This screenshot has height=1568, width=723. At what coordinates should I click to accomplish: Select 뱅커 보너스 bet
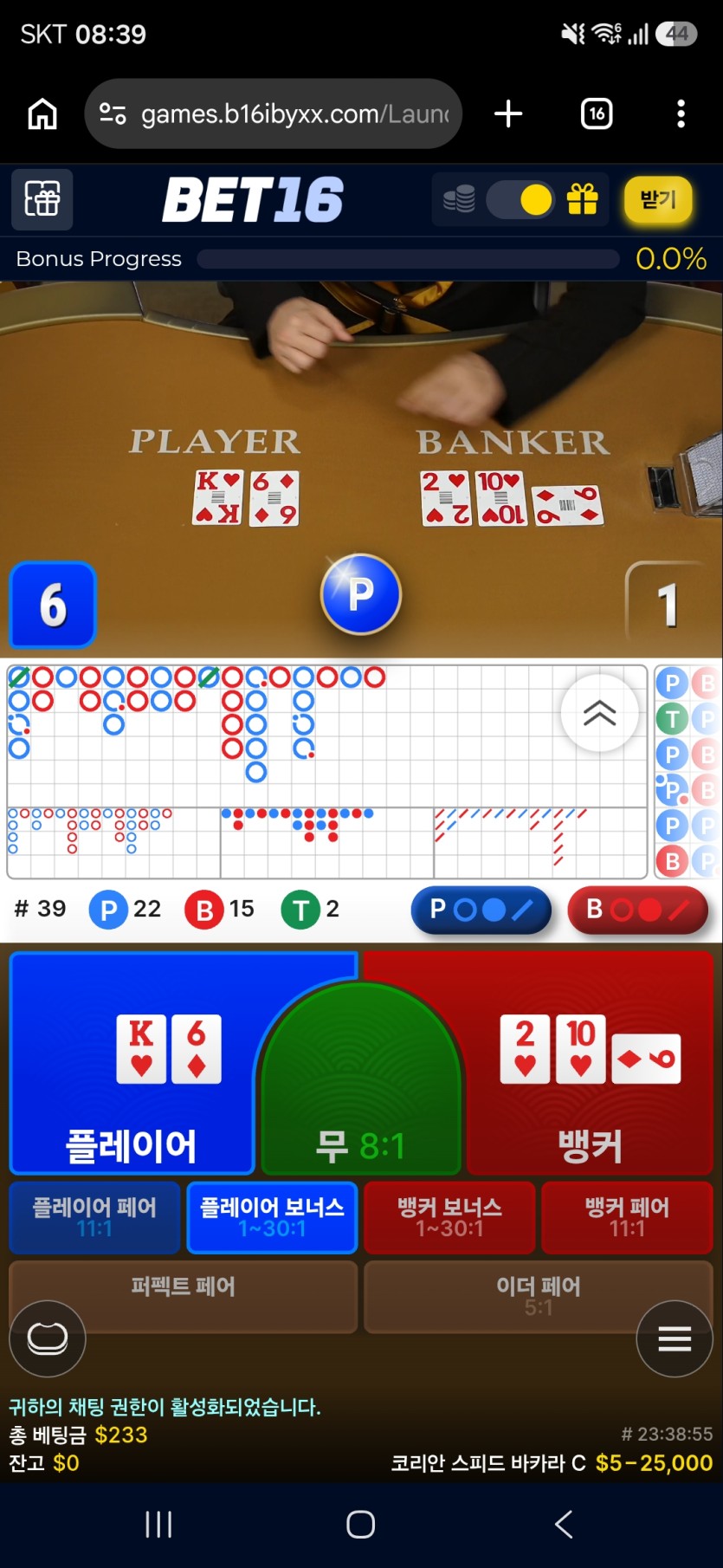click(x=449, y=1217)
